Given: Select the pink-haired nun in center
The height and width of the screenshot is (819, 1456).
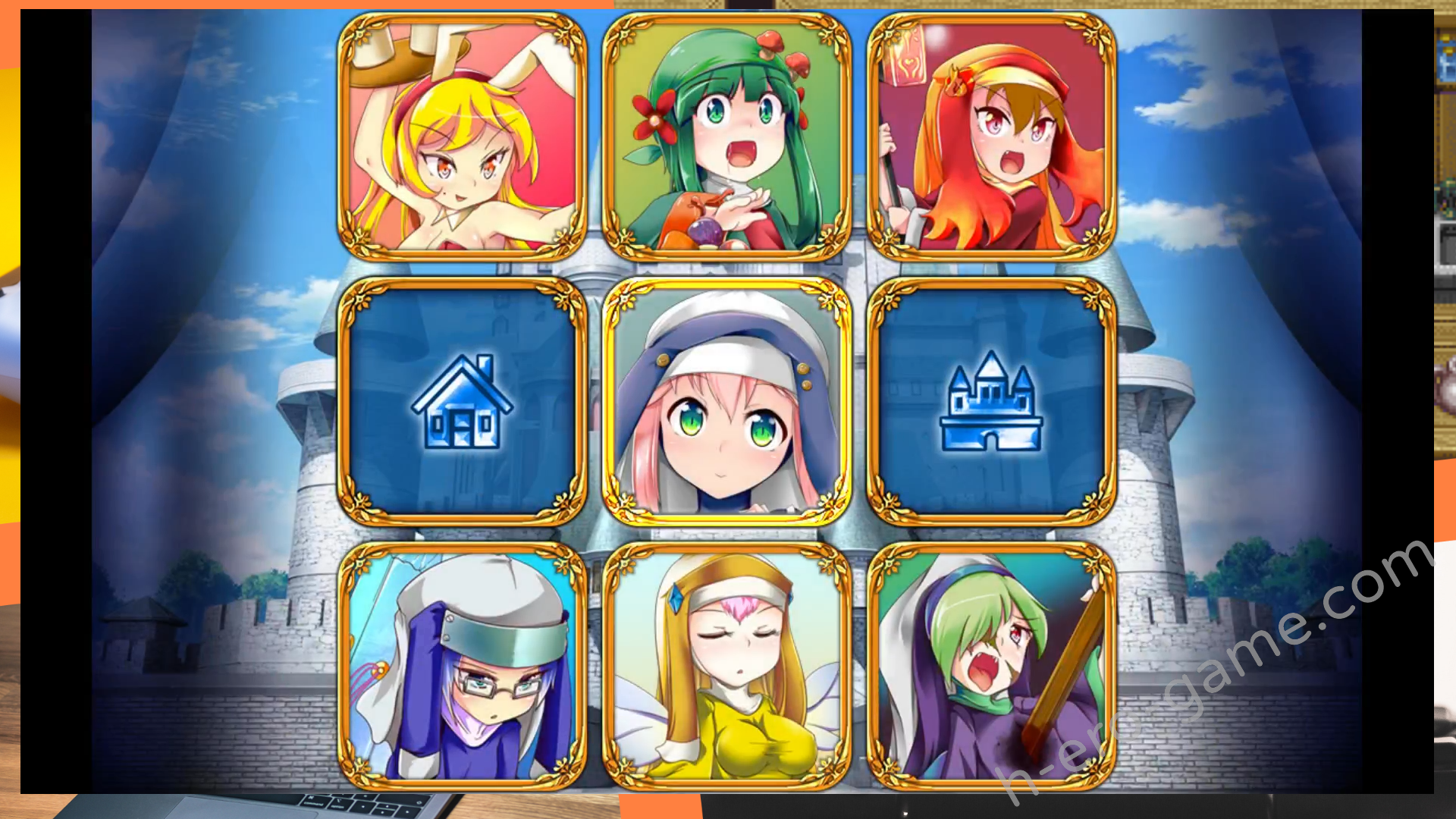Looking at the screenshot, I should (726, 402).
